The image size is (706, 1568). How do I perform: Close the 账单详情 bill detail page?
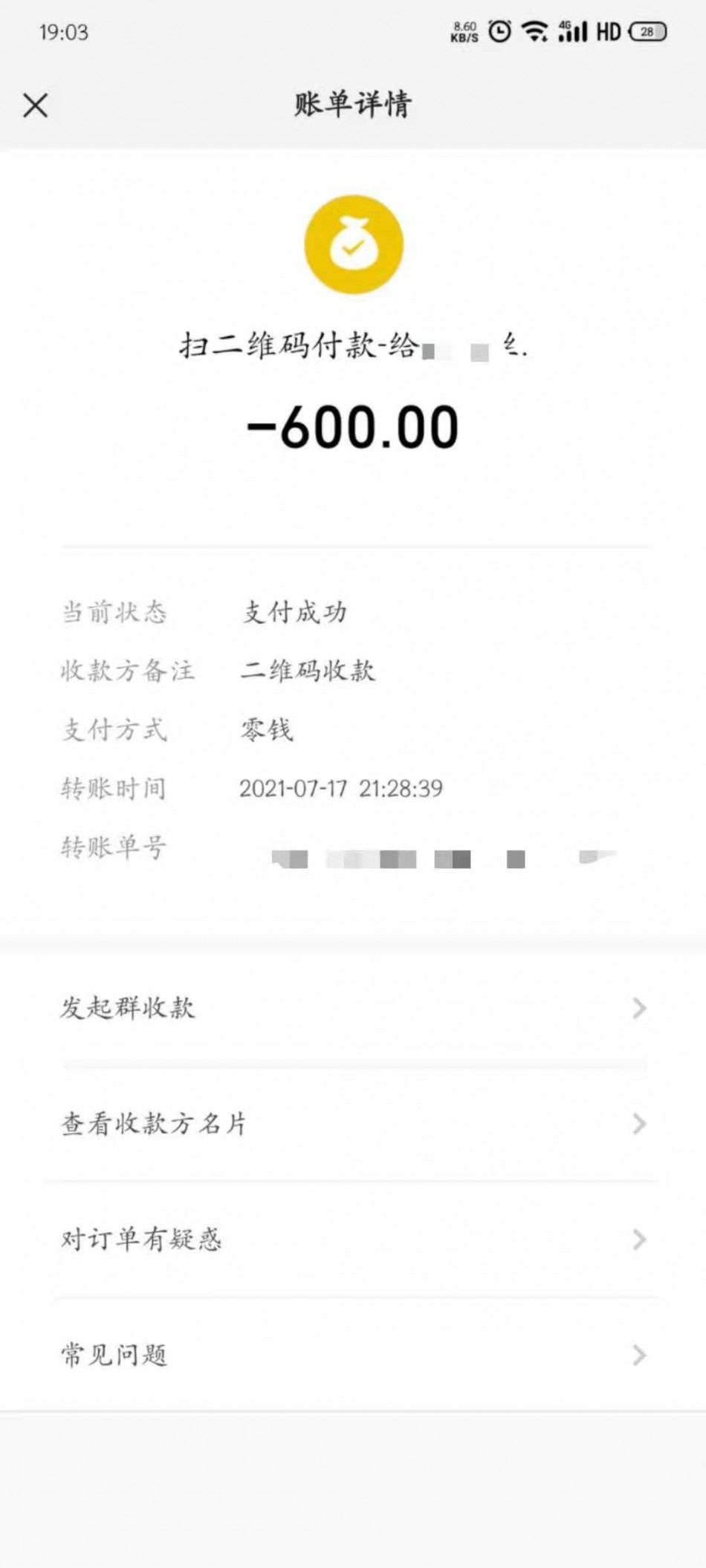(35, 105)
